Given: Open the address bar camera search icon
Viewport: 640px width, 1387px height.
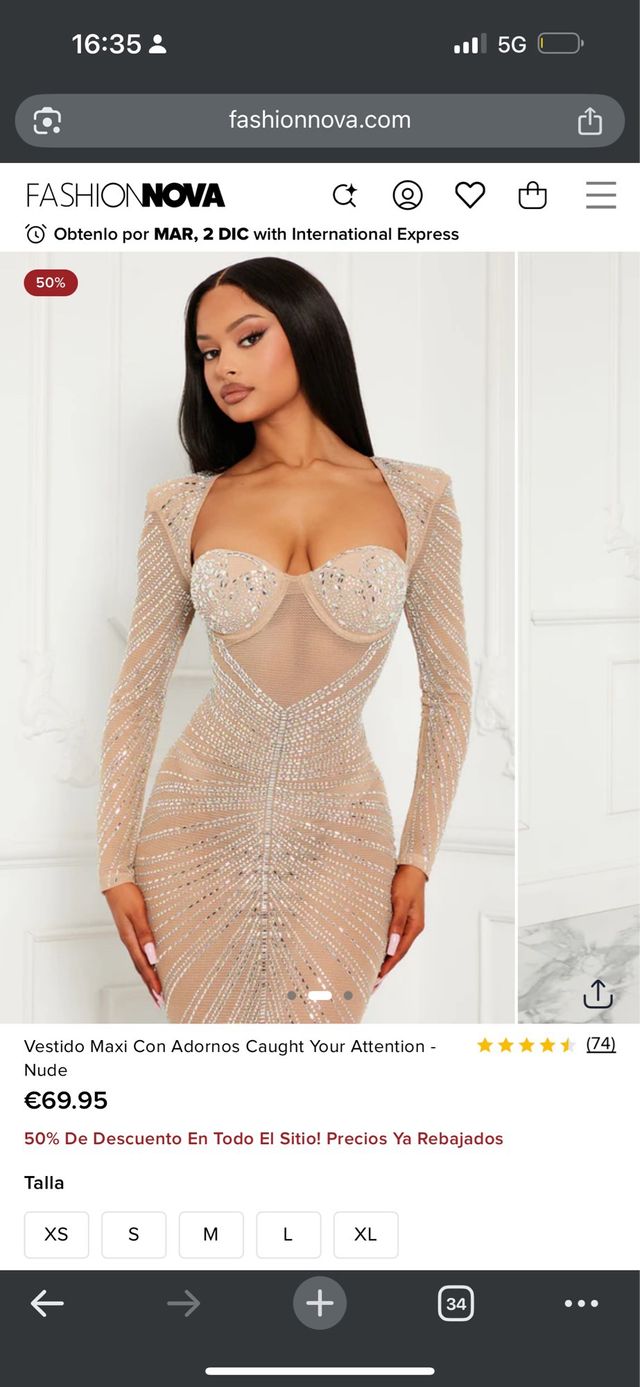Looking at the screenshot, I should [47, 121].
